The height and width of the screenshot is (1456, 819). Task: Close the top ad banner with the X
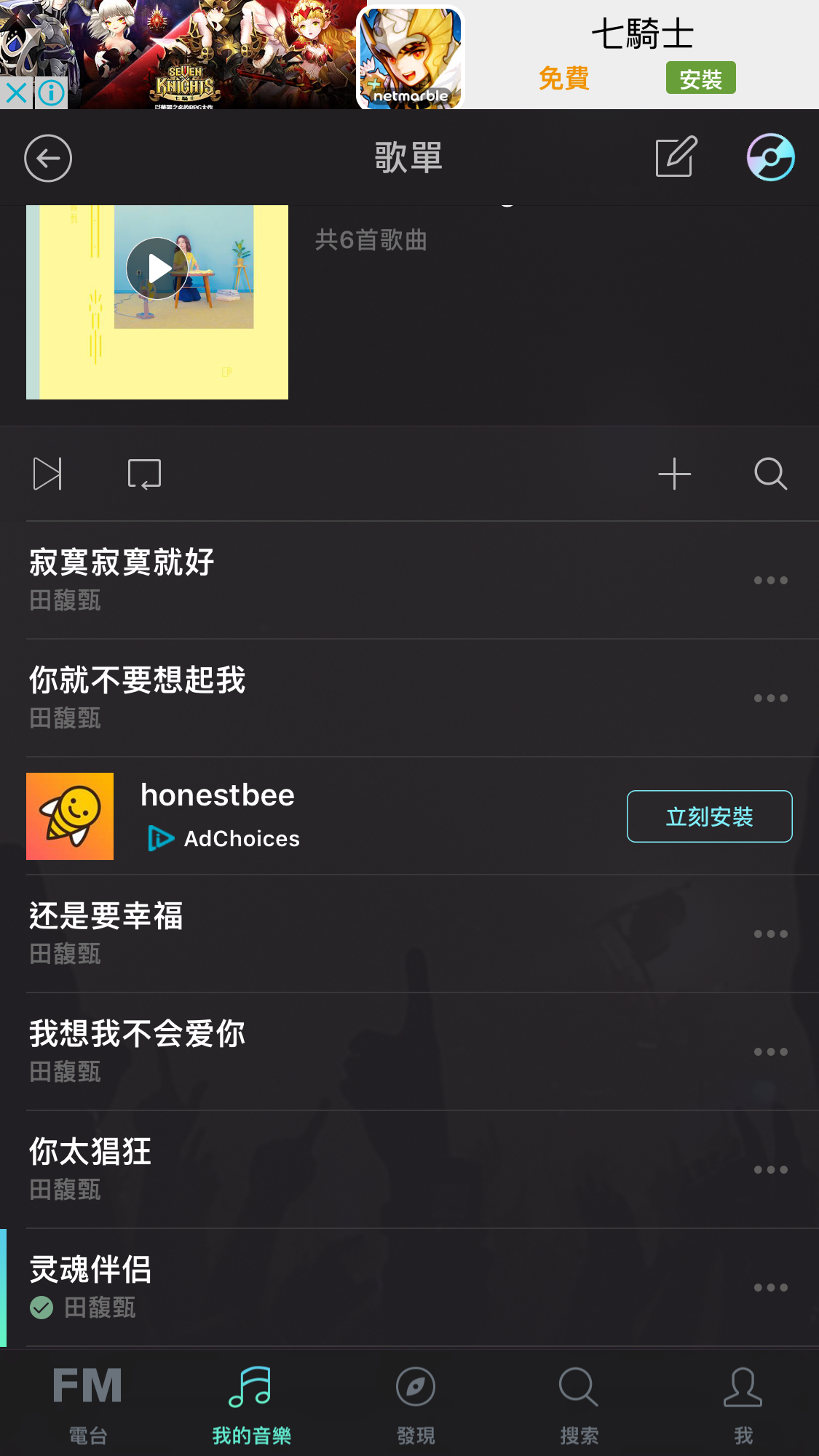(x=17, y=93)
